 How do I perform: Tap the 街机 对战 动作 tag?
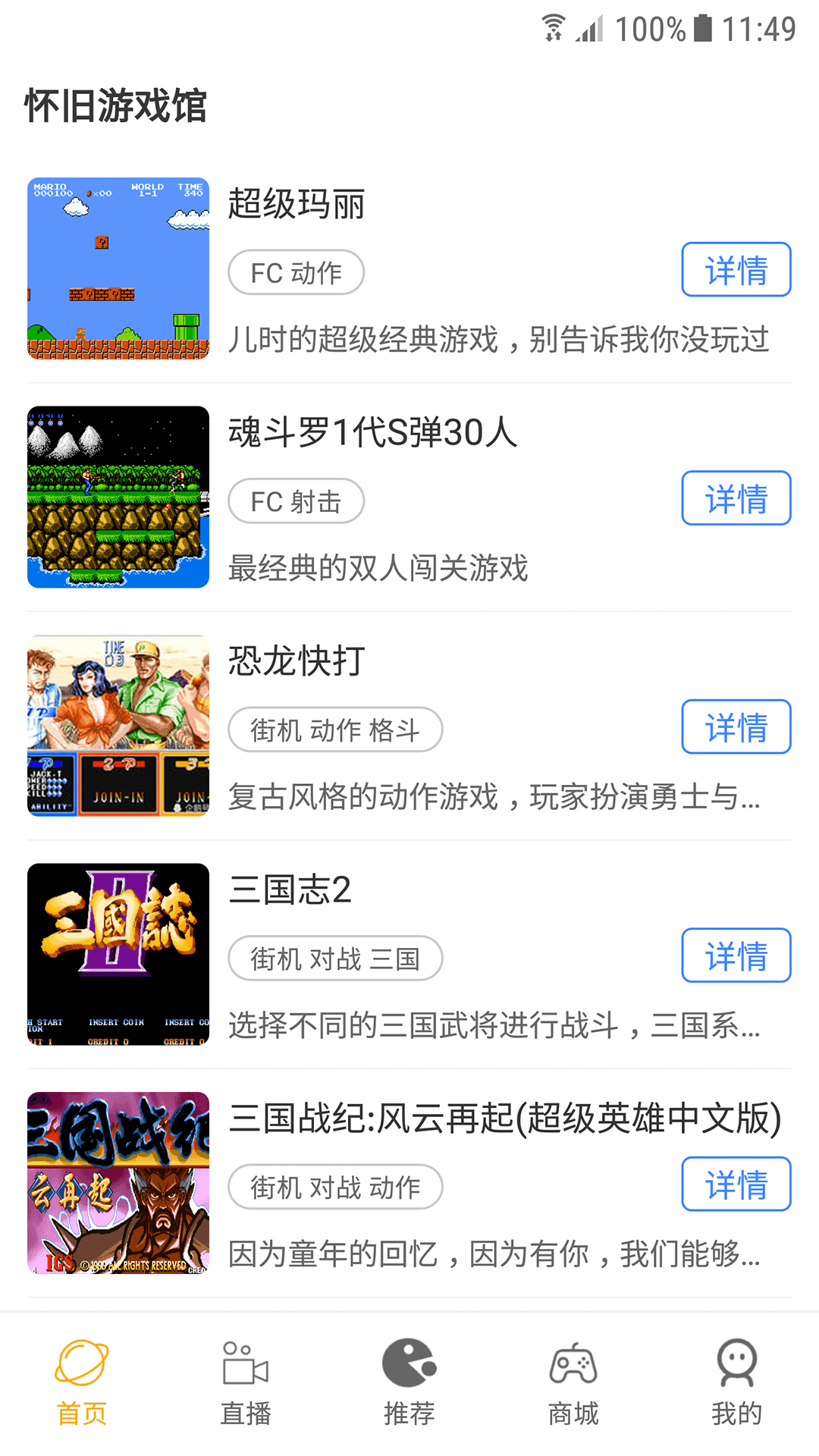[335, 1188]
